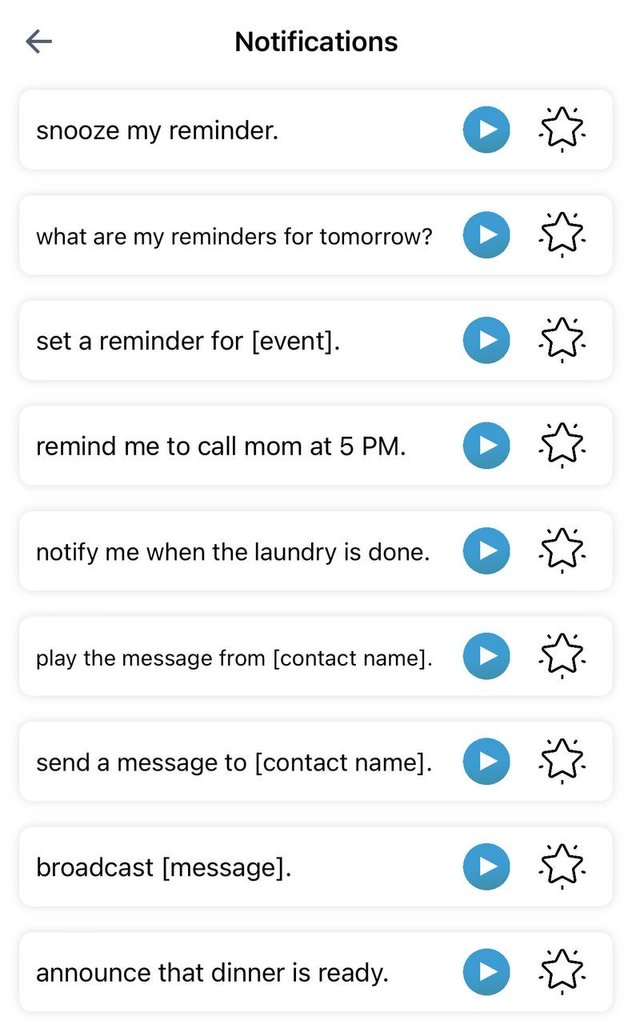This screenshot has width=632, height=1024.
Task: Star the "broadcast [message]" command
Action: pos(562,866)
